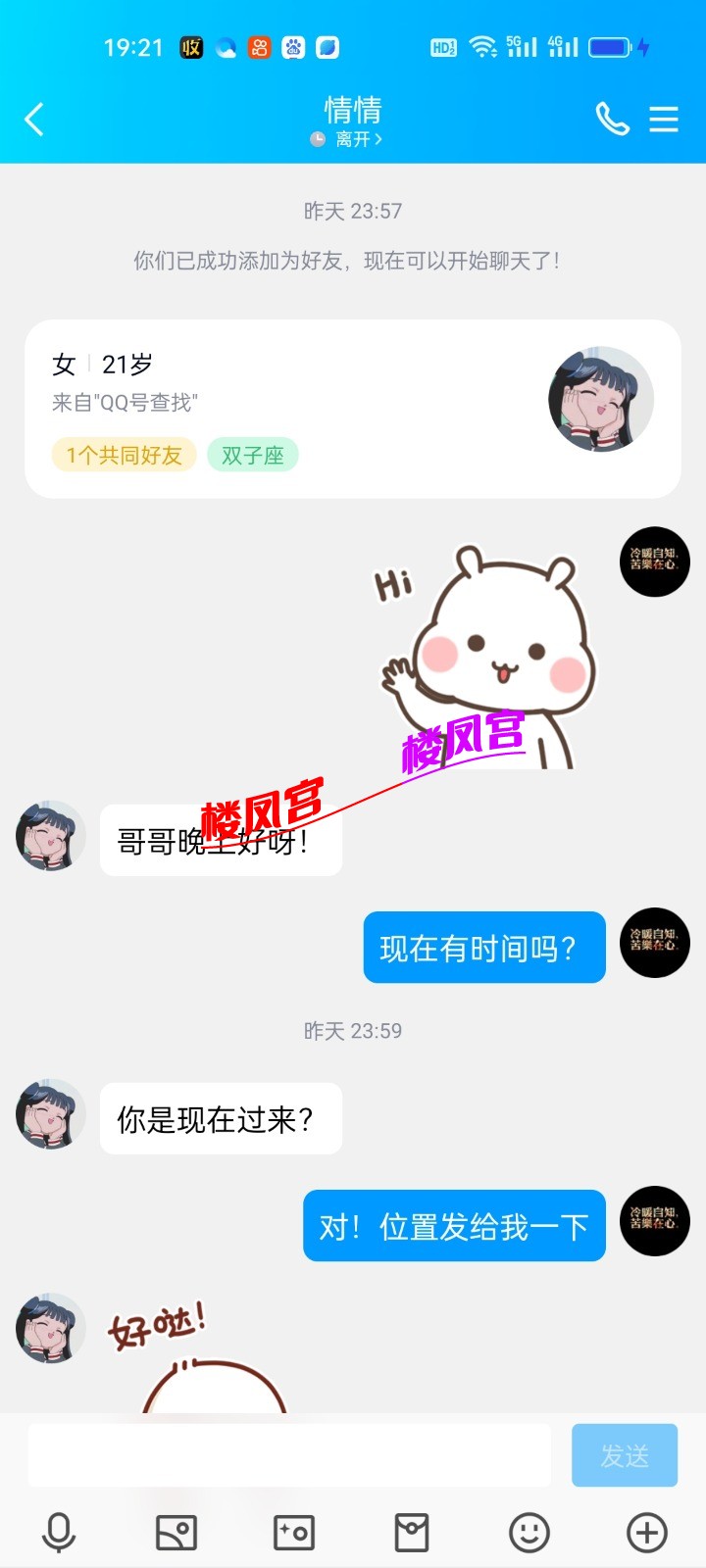Tap the 哥哥晚上好呀 message bubble
This screenshot has width=706, height=1568.
[x=221, y=841]
